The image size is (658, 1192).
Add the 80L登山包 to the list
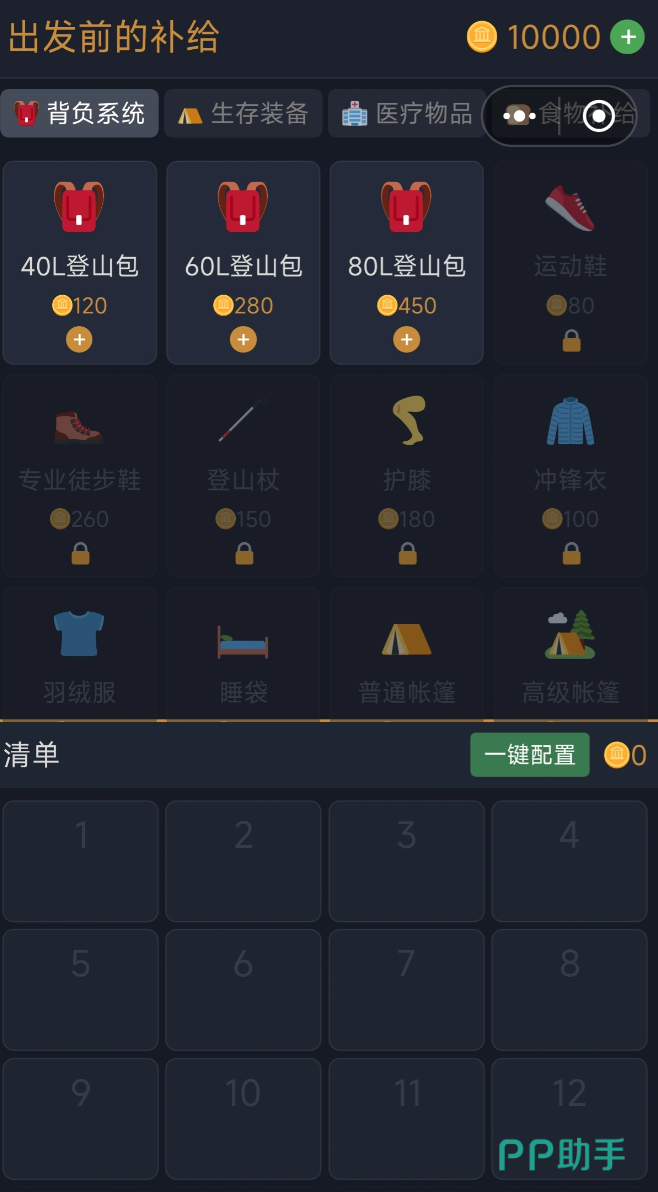click(x=407, y=339)
